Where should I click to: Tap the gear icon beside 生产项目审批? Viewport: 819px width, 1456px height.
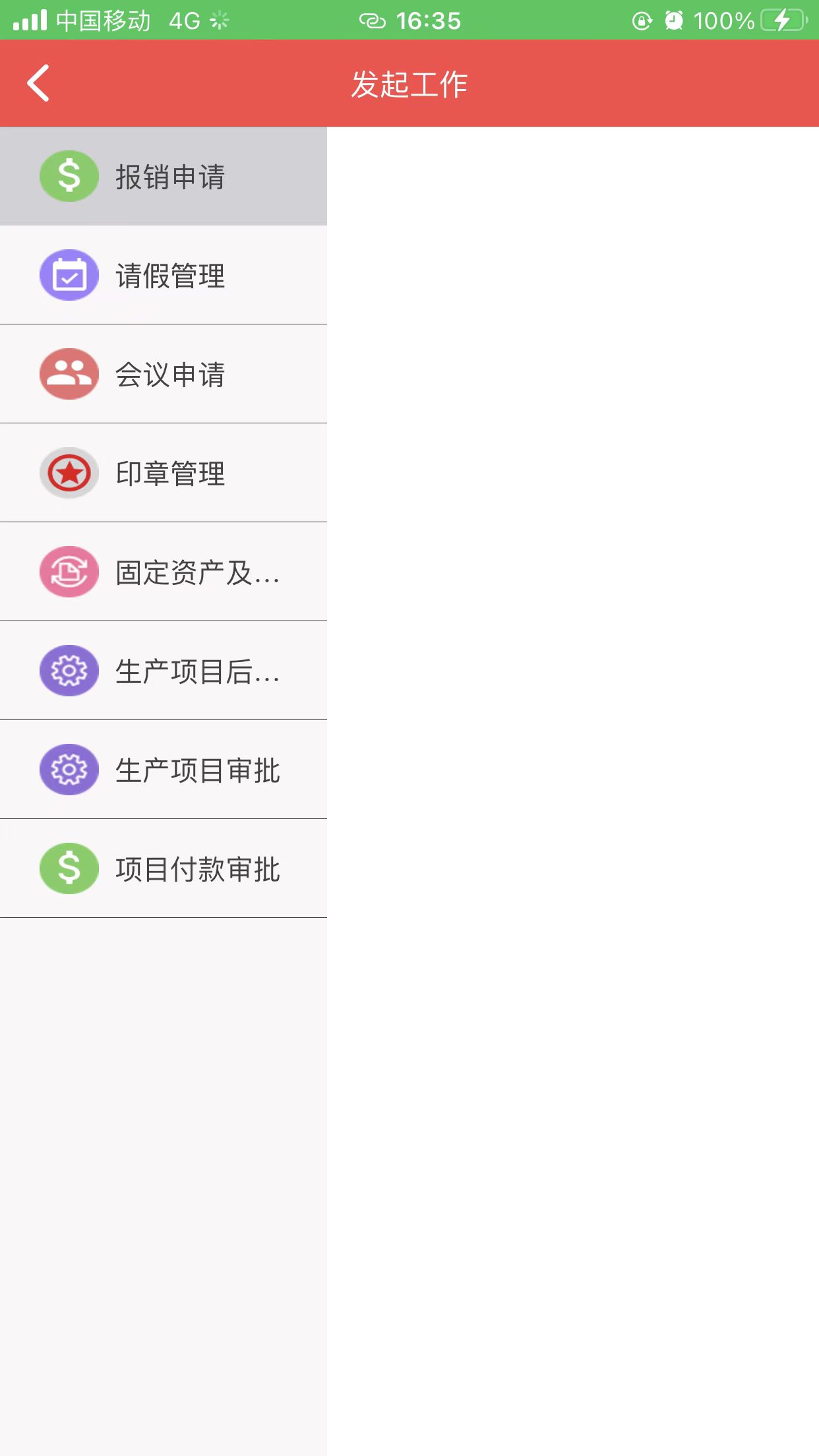tap(69, 770)
